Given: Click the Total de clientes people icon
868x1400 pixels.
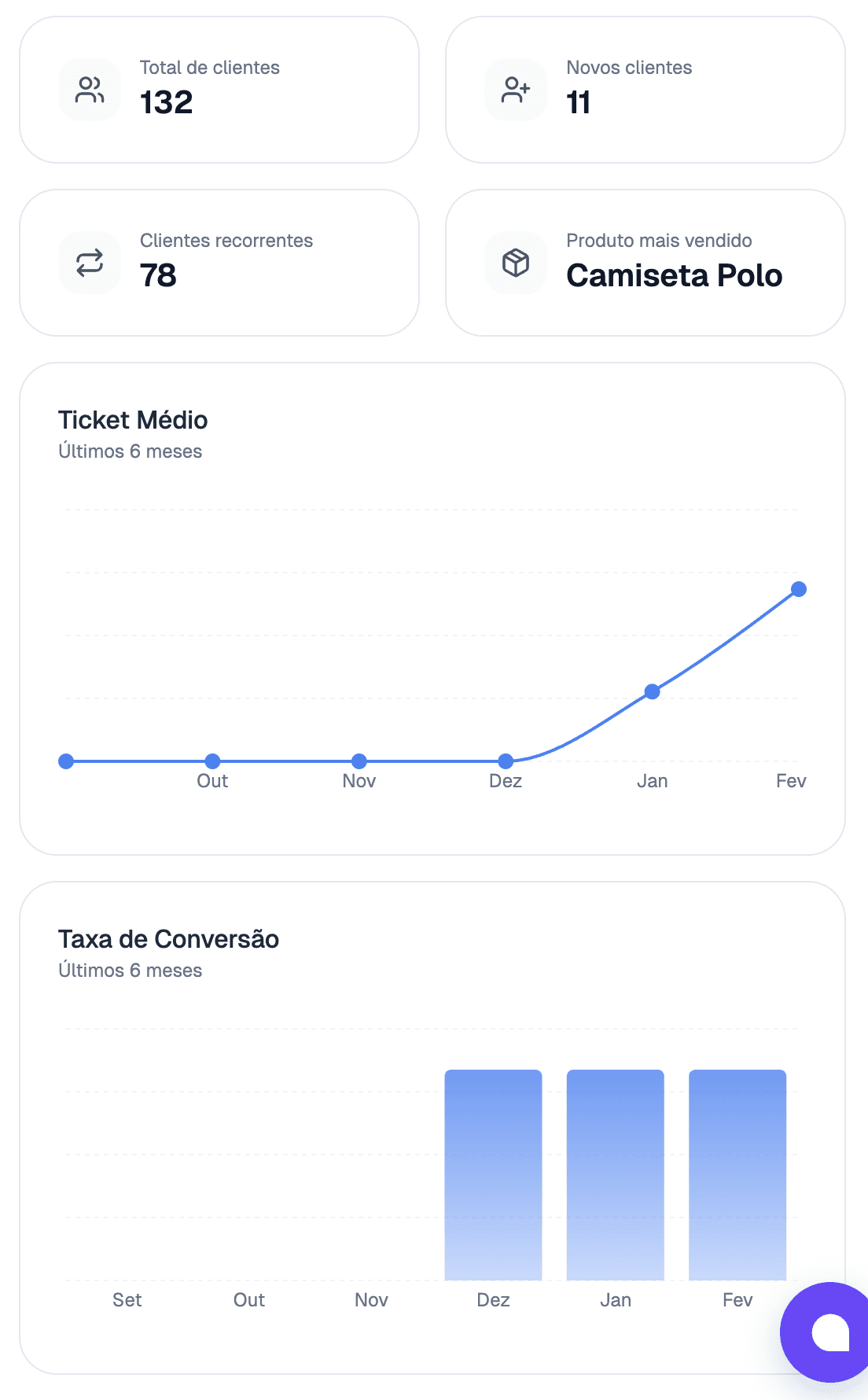Looking at the screenshot, I should [x=90, y=89].
